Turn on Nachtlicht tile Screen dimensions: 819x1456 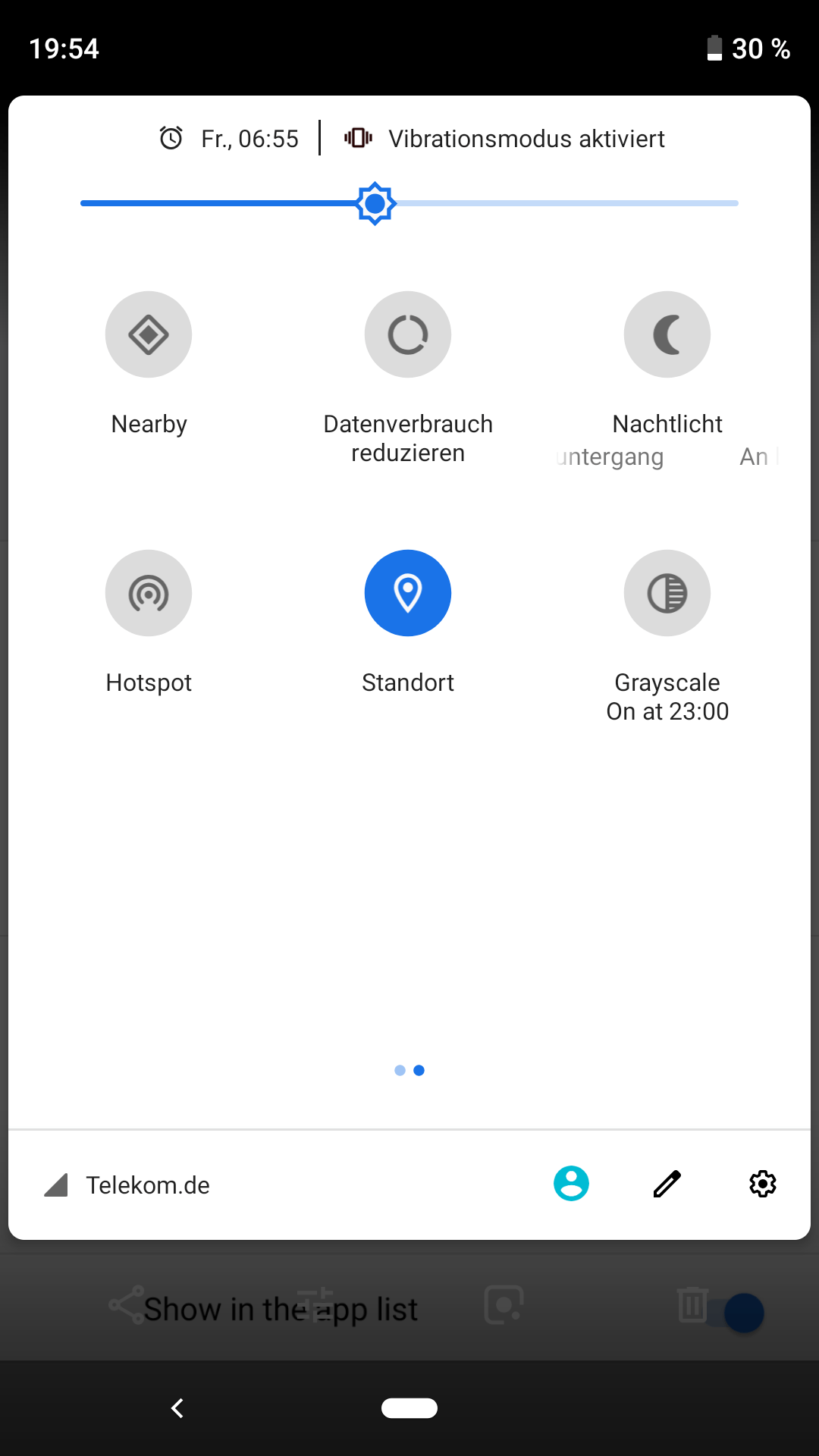pos(667,334)
